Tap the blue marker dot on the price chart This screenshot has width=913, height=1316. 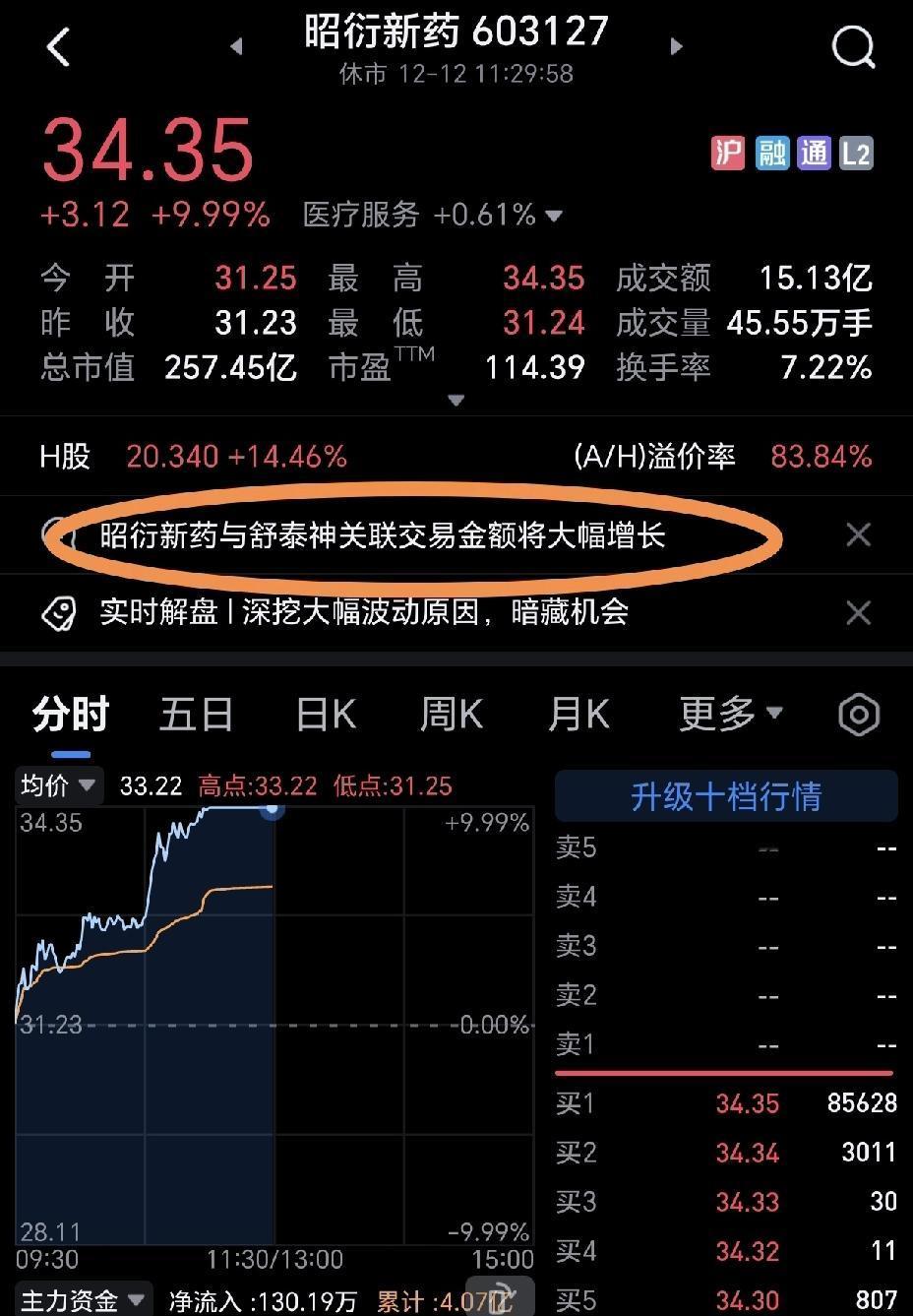coord(271,809)
